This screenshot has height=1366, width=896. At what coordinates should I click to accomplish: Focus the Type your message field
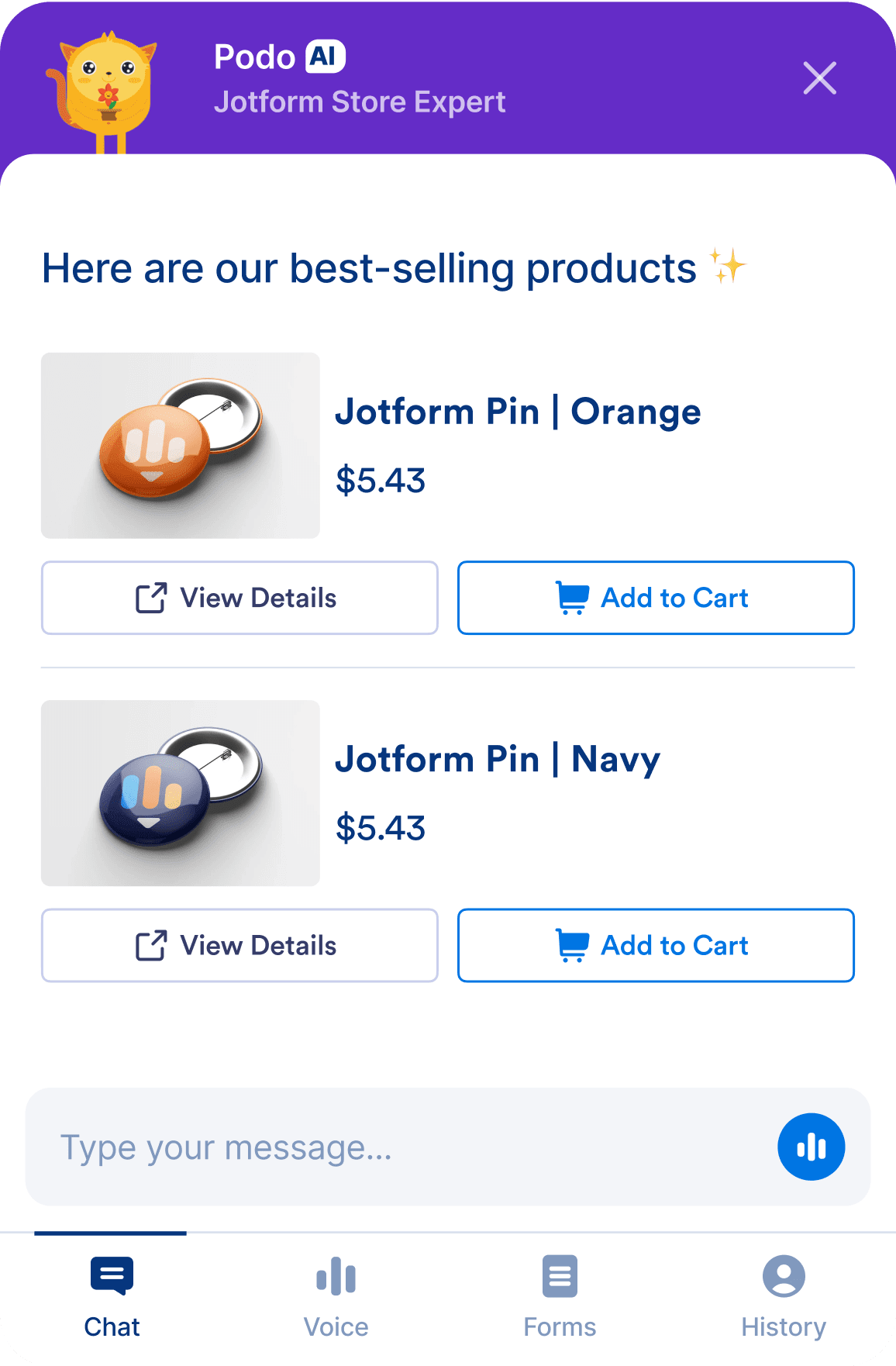point(388,1147)
